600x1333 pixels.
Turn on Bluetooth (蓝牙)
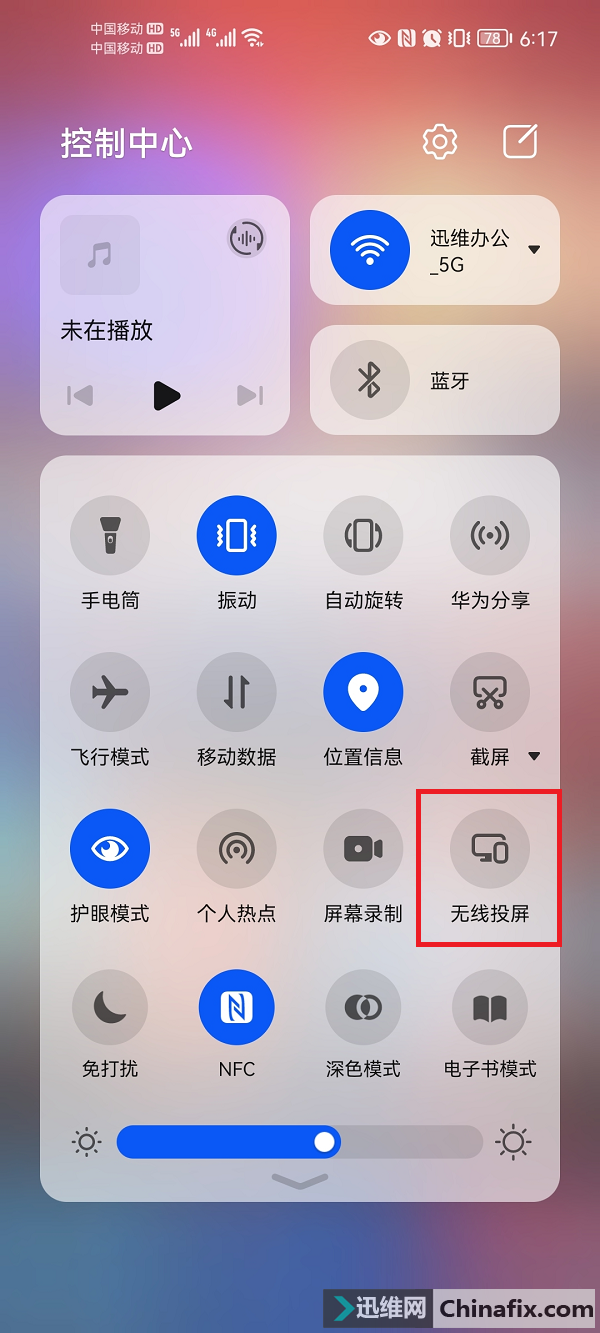[x=370, y=380]
